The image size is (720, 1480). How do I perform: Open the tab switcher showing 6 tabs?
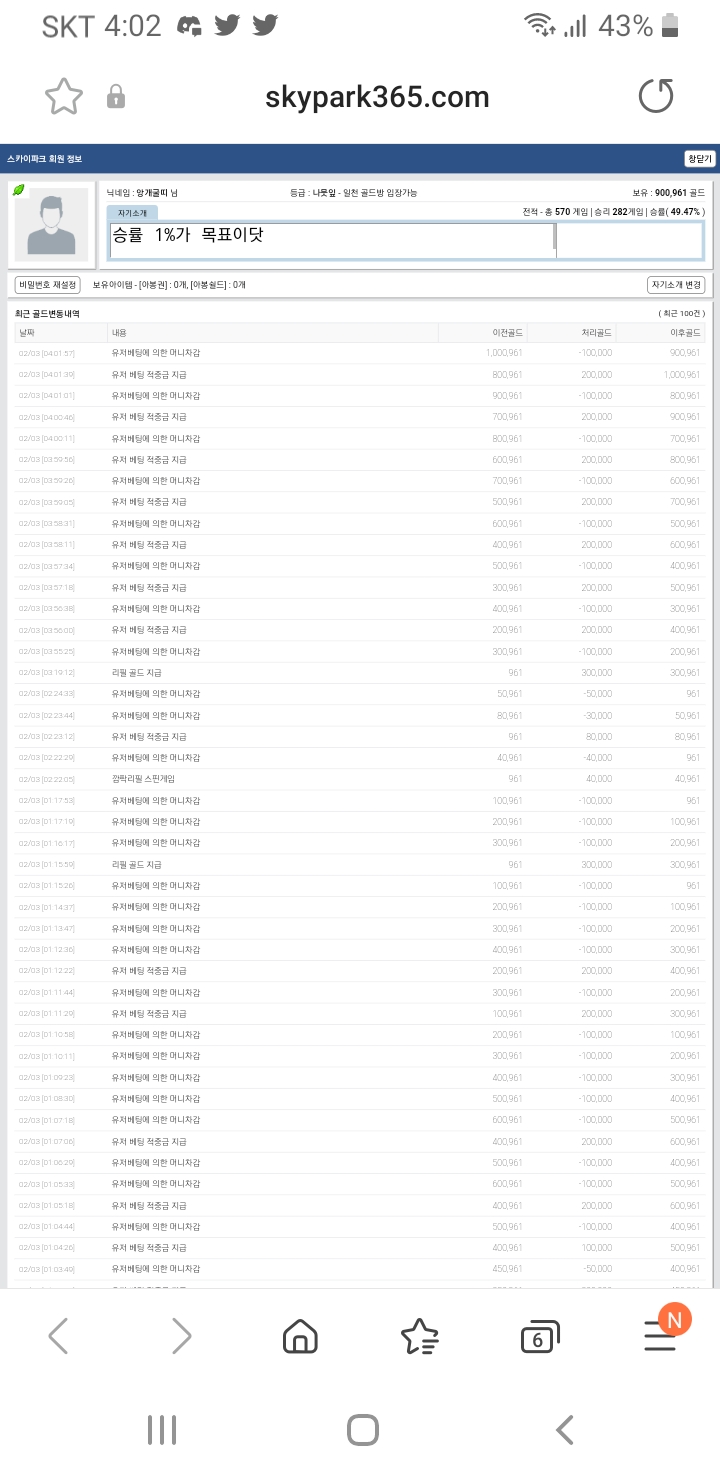(540, 1337)
